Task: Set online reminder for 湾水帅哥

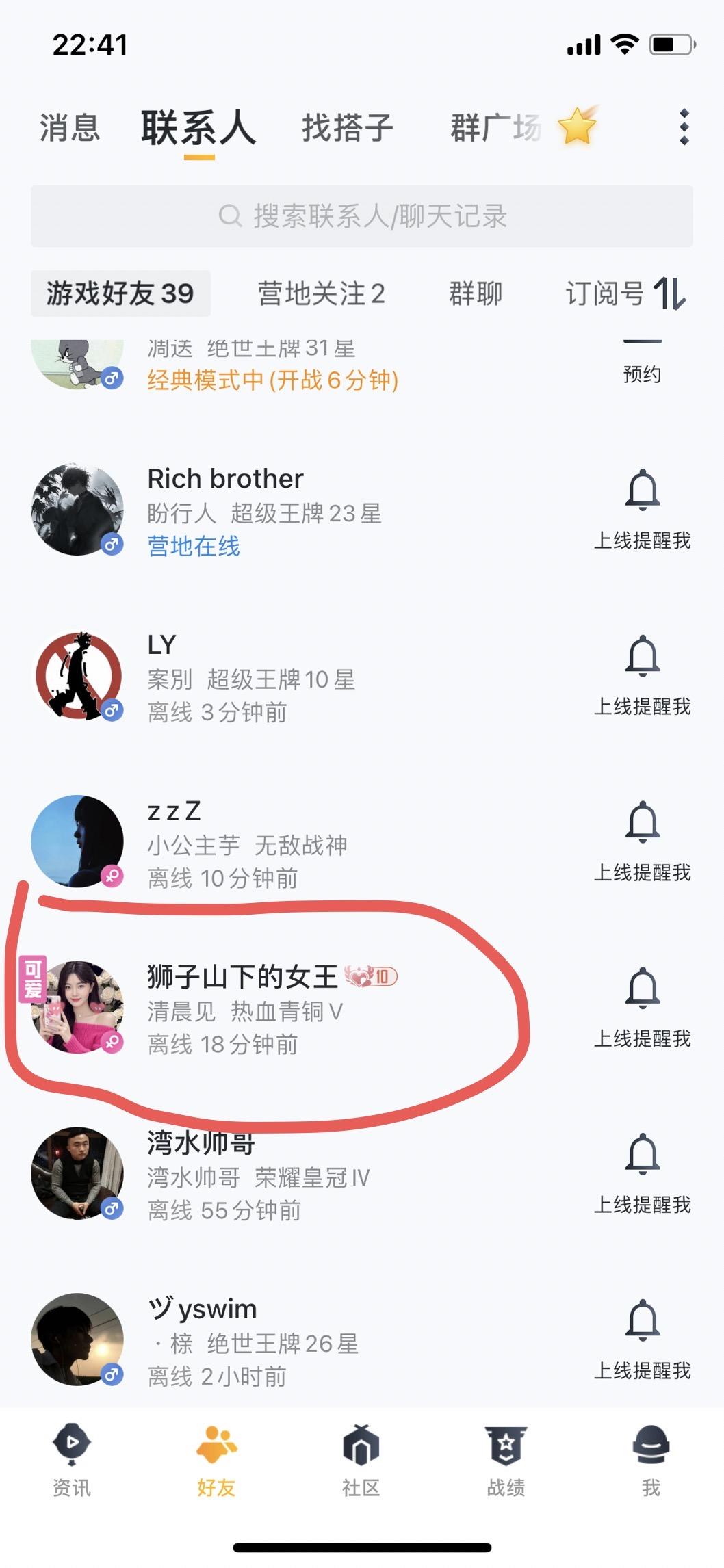Action: coord(642,1174)
